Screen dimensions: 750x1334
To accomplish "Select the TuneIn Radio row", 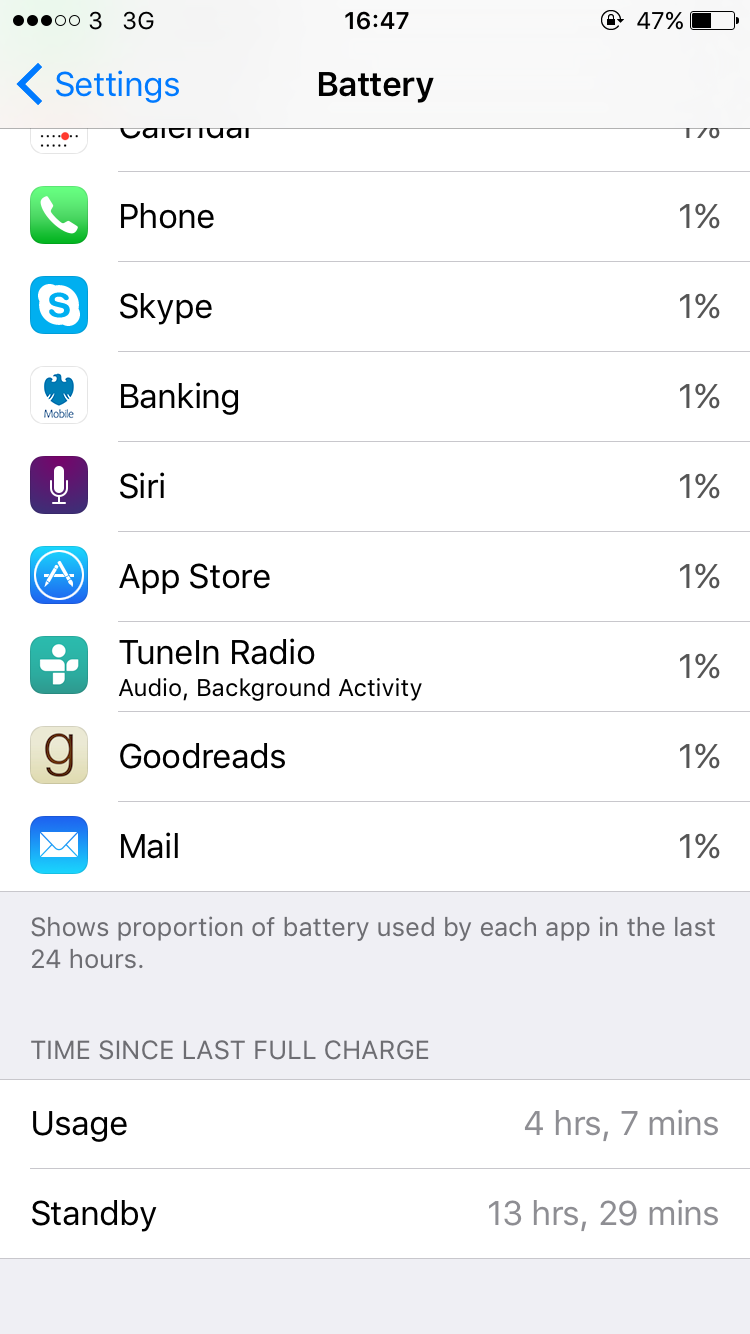I will tap(375, 667).
